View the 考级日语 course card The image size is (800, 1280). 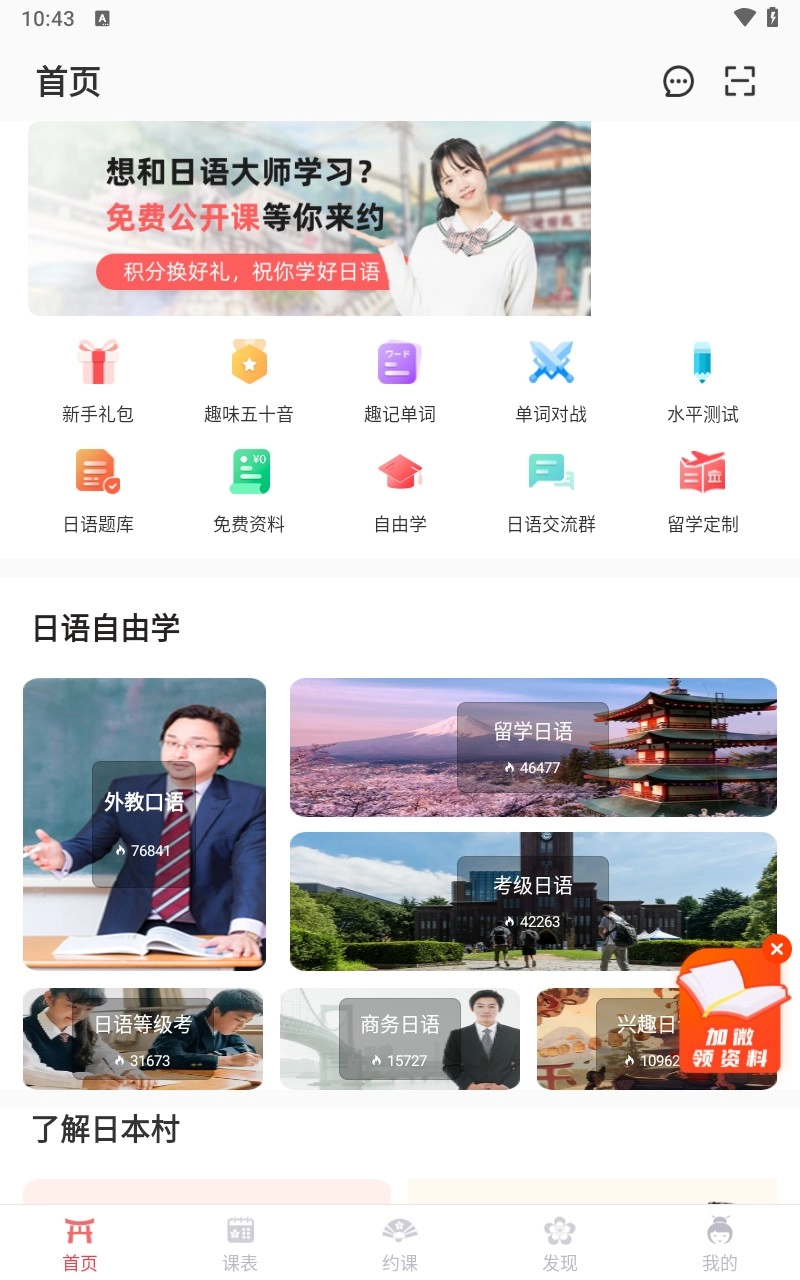[533, 900]
